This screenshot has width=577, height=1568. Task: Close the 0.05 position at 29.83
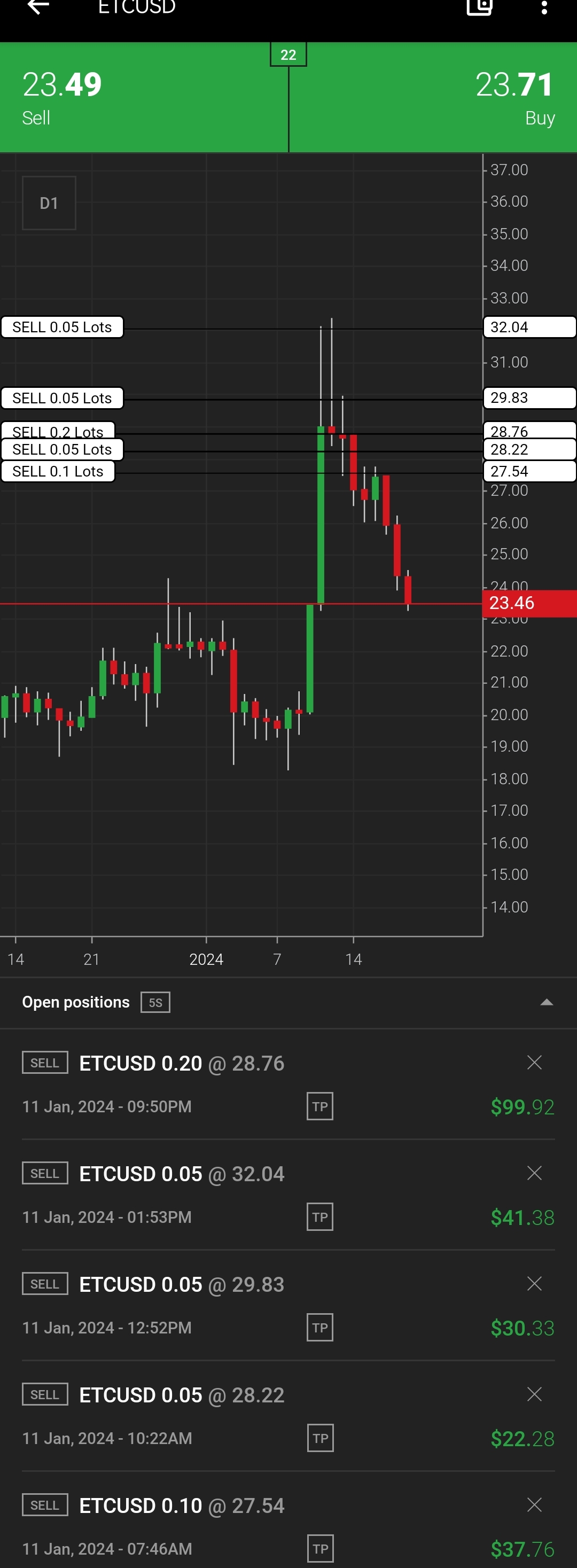tap(534, 1284)
